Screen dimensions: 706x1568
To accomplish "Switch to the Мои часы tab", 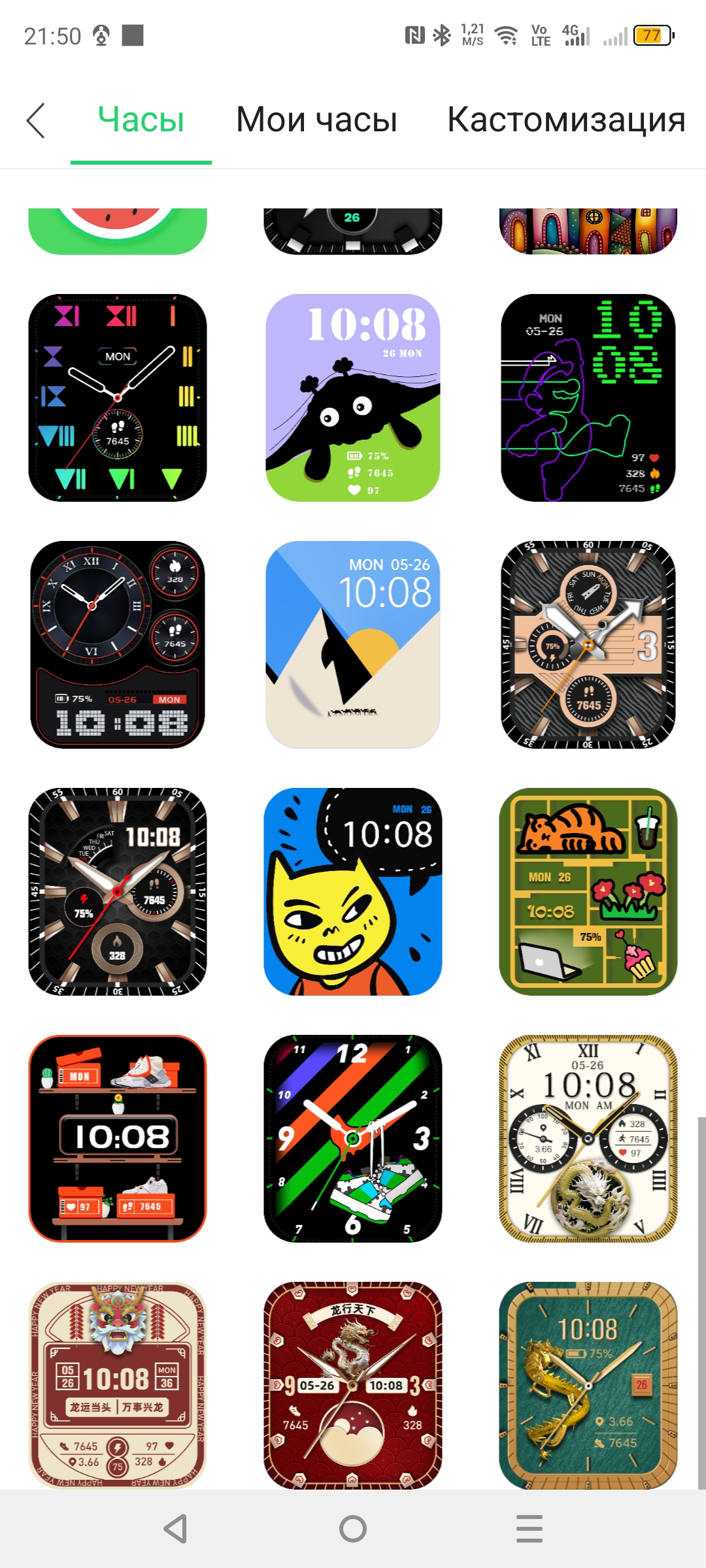I will click(316, 120).
